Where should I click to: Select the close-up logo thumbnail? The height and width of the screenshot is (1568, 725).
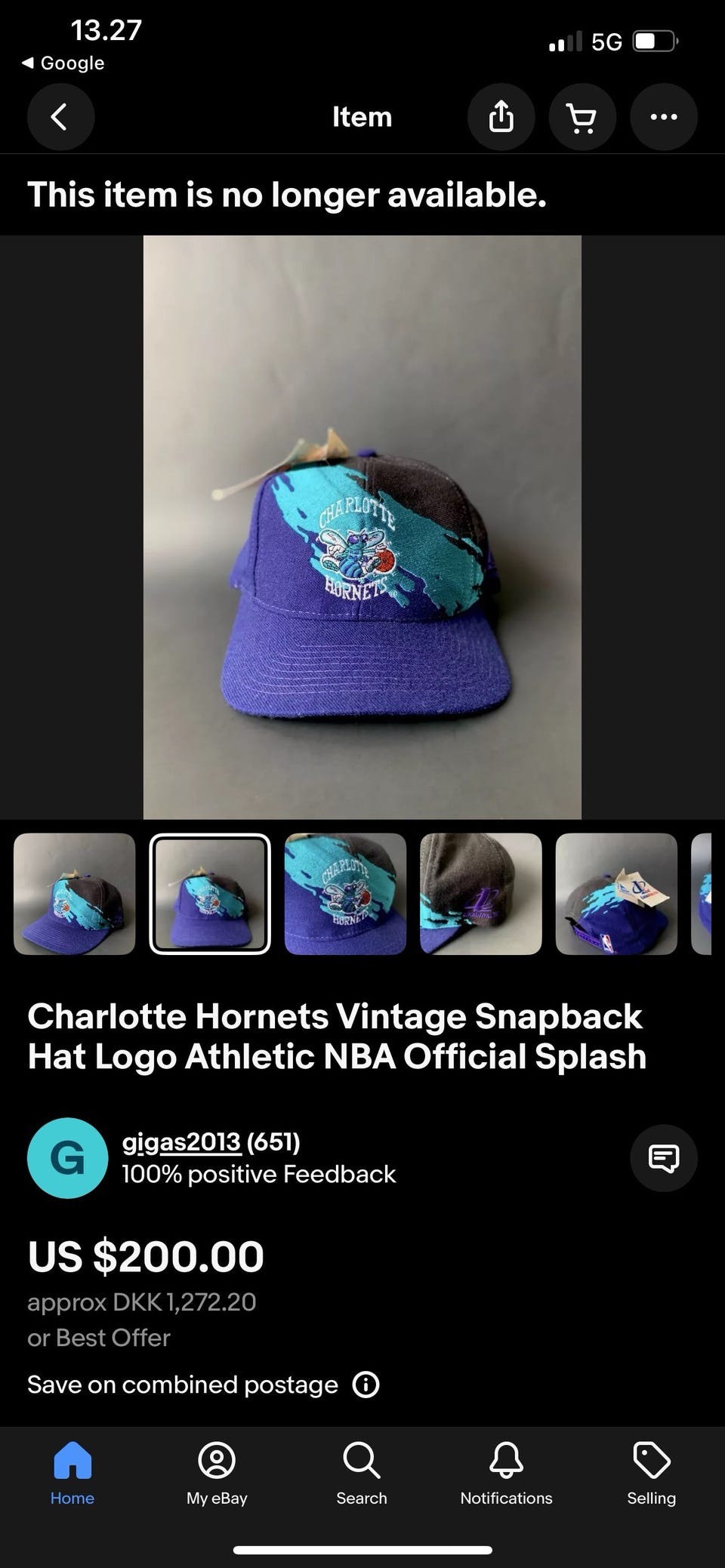click(345, 894)
